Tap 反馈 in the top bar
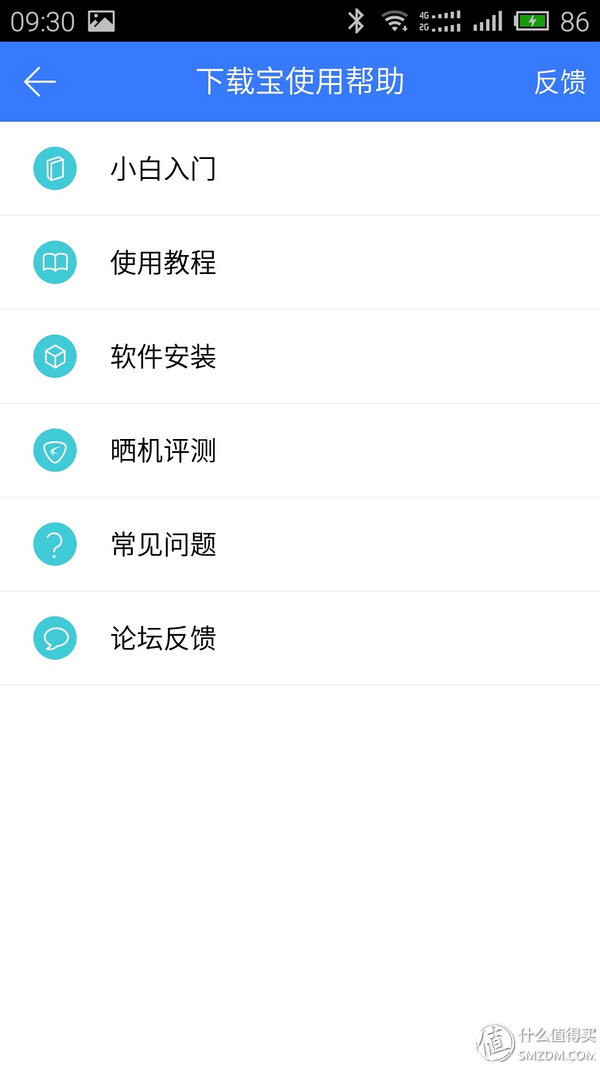The image size is (600, 1067). point(559,82)
